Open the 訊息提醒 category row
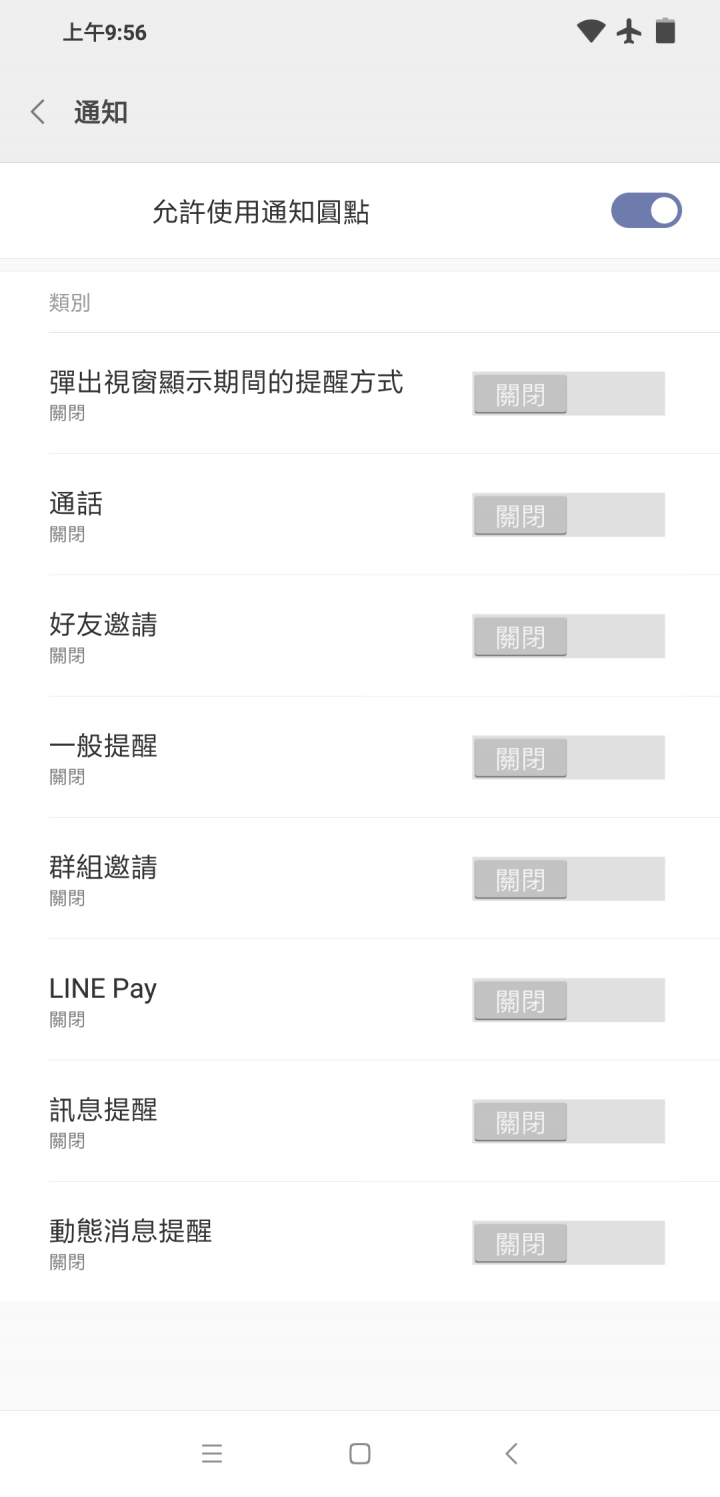 pyautogui.click(x=360, y=1122)
